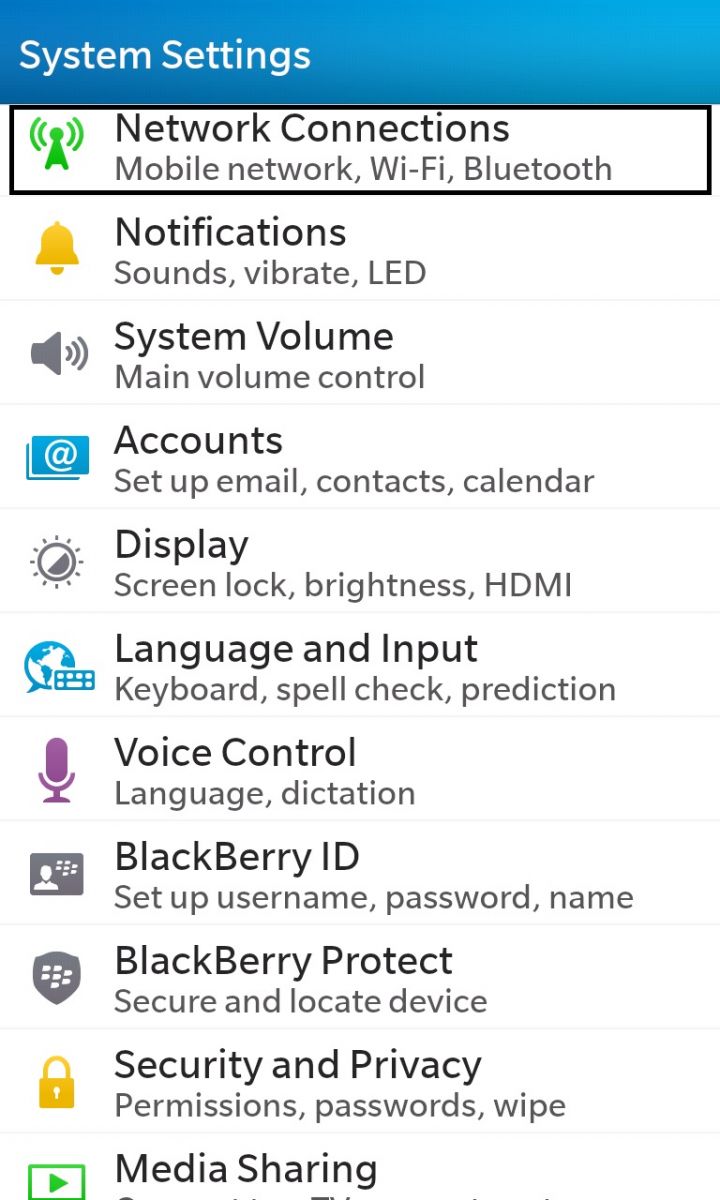Viewport: 720px width, 1200px height.
Task: Open Network Connections settings
Action: [360, 149]
